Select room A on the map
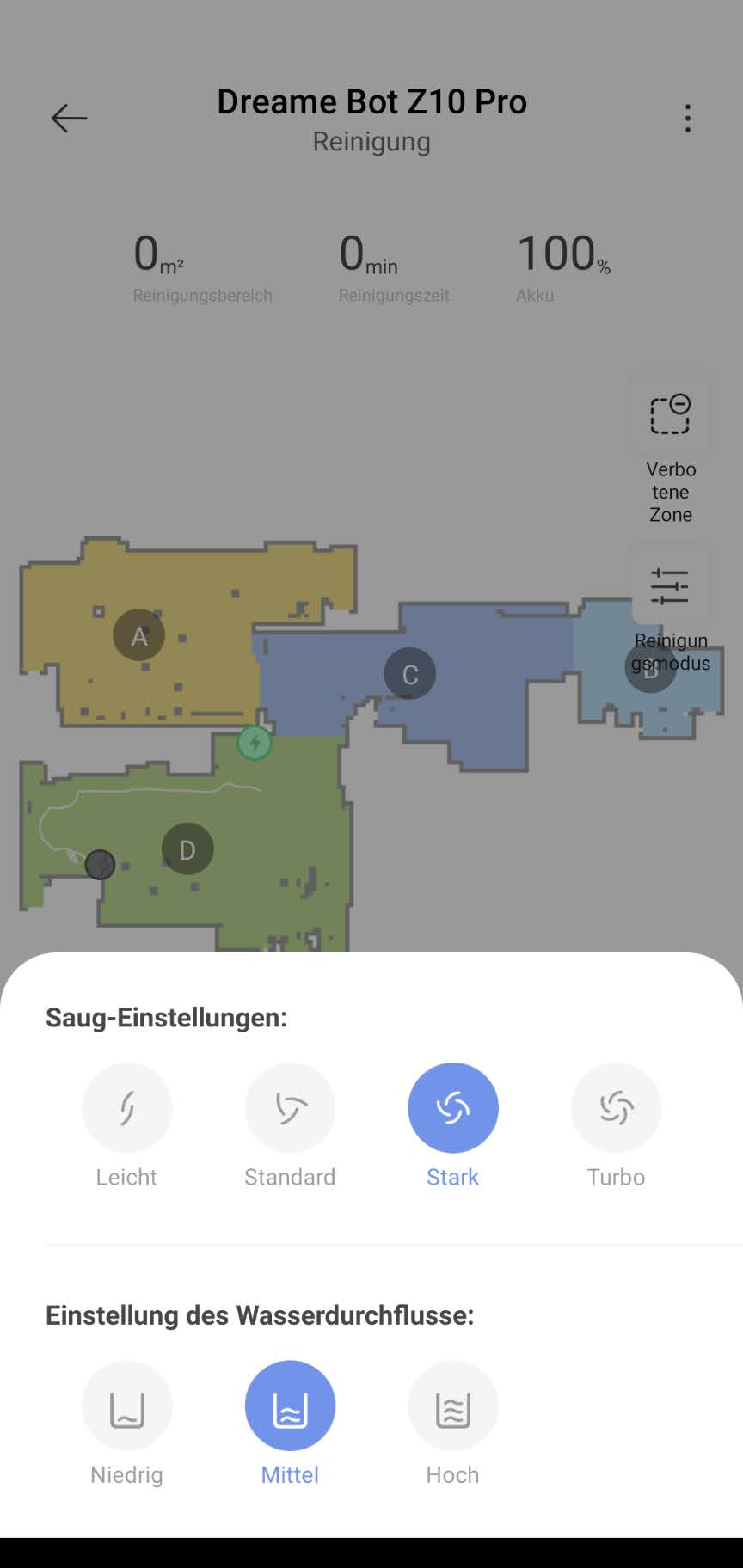The width and height of the screenshot is (743, 1568). (139, 635)
